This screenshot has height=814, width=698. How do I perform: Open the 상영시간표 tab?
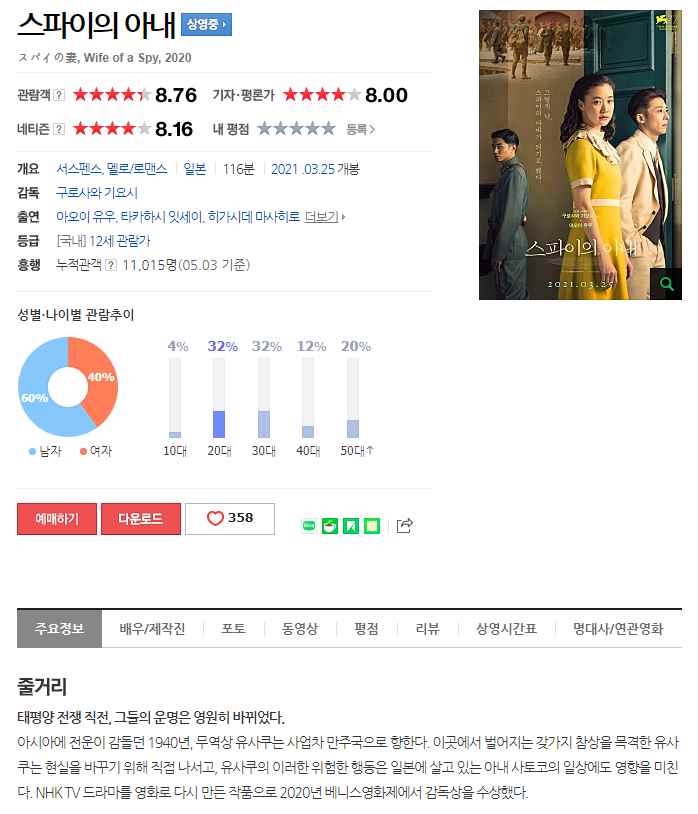(506, 629)
